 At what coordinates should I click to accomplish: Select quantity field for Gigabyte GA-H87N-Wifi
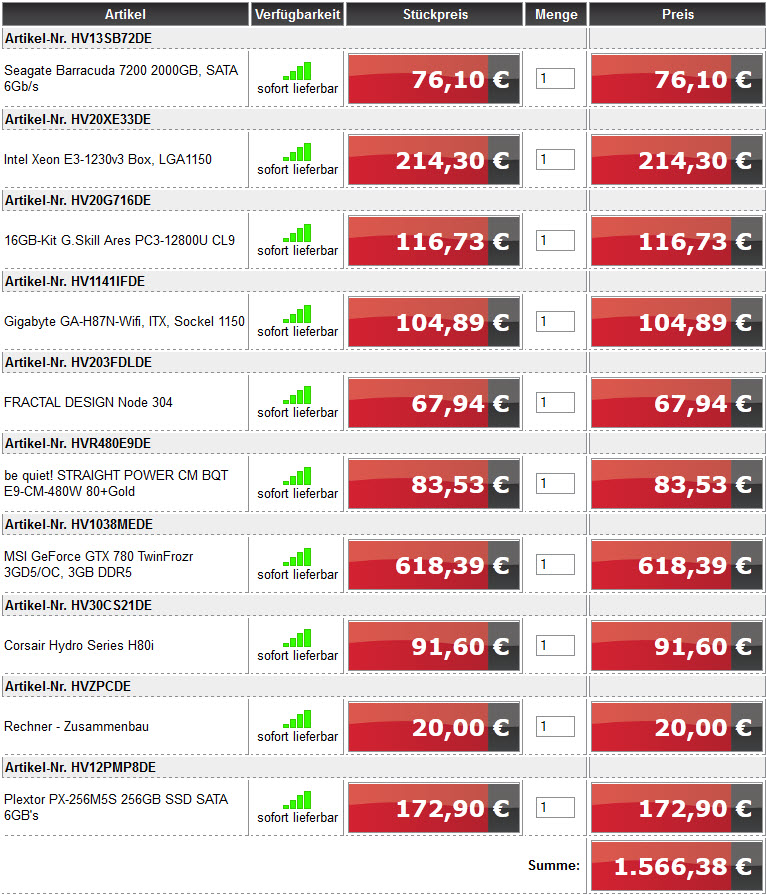pos(555,321)
